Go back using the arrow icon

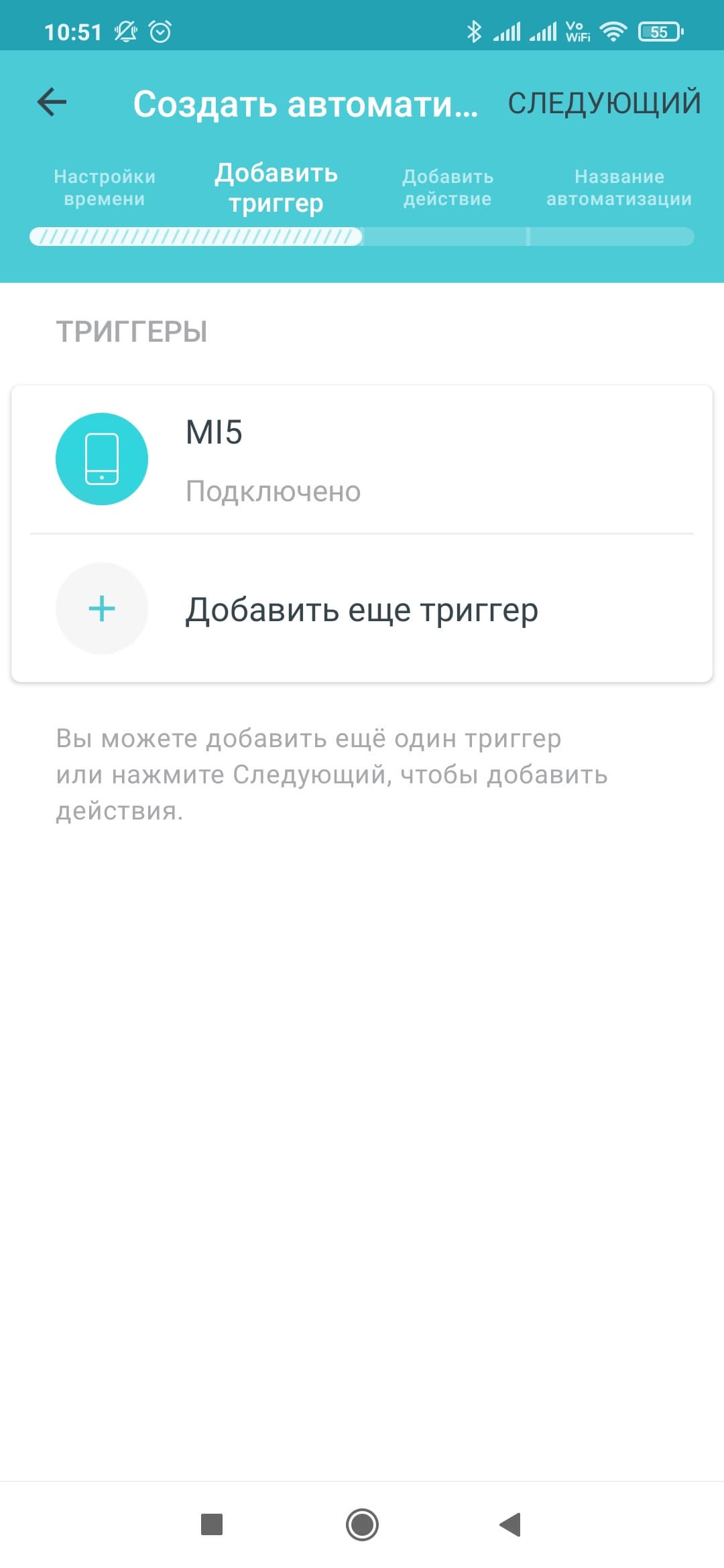pos(52,103)
